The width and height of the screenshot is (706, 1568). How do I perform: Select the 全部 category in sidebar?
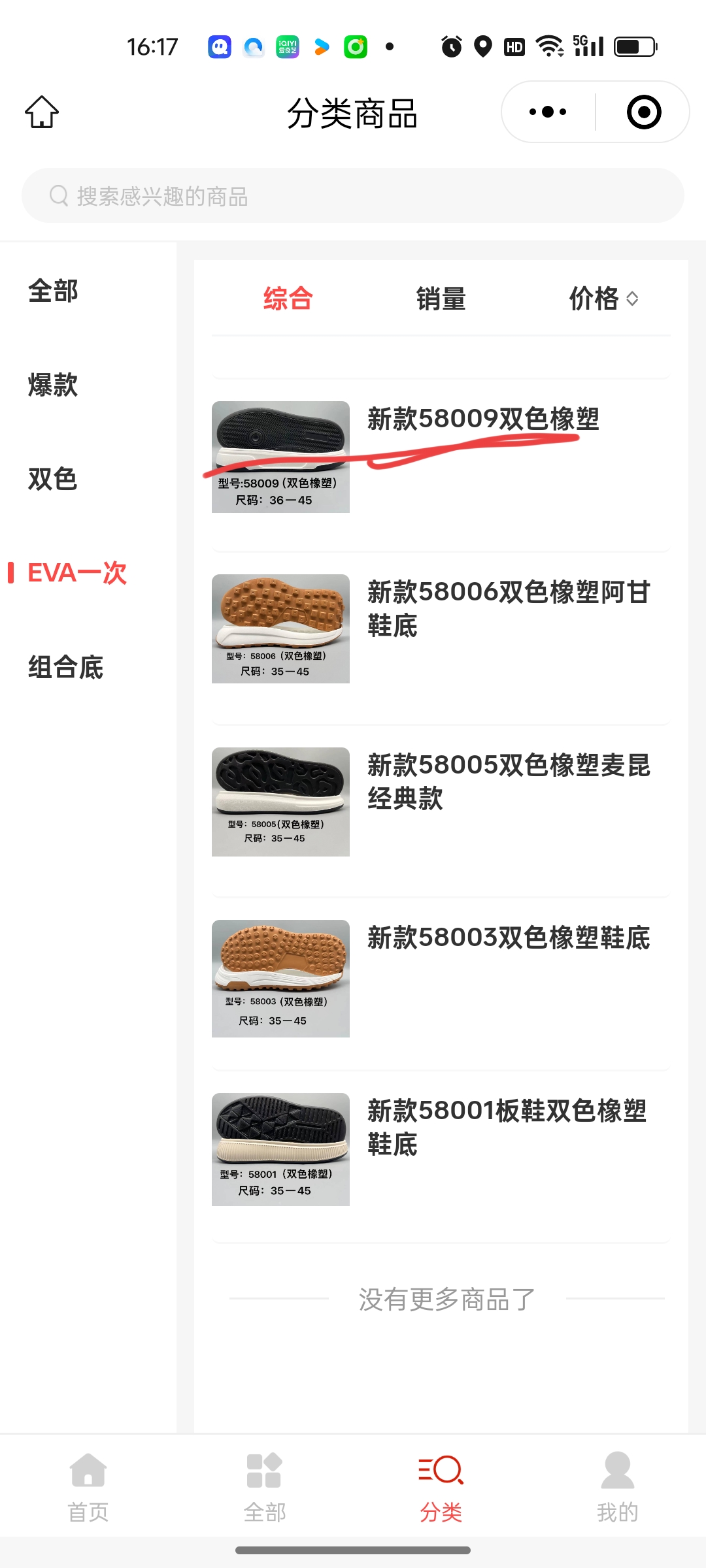click(53, 291)
